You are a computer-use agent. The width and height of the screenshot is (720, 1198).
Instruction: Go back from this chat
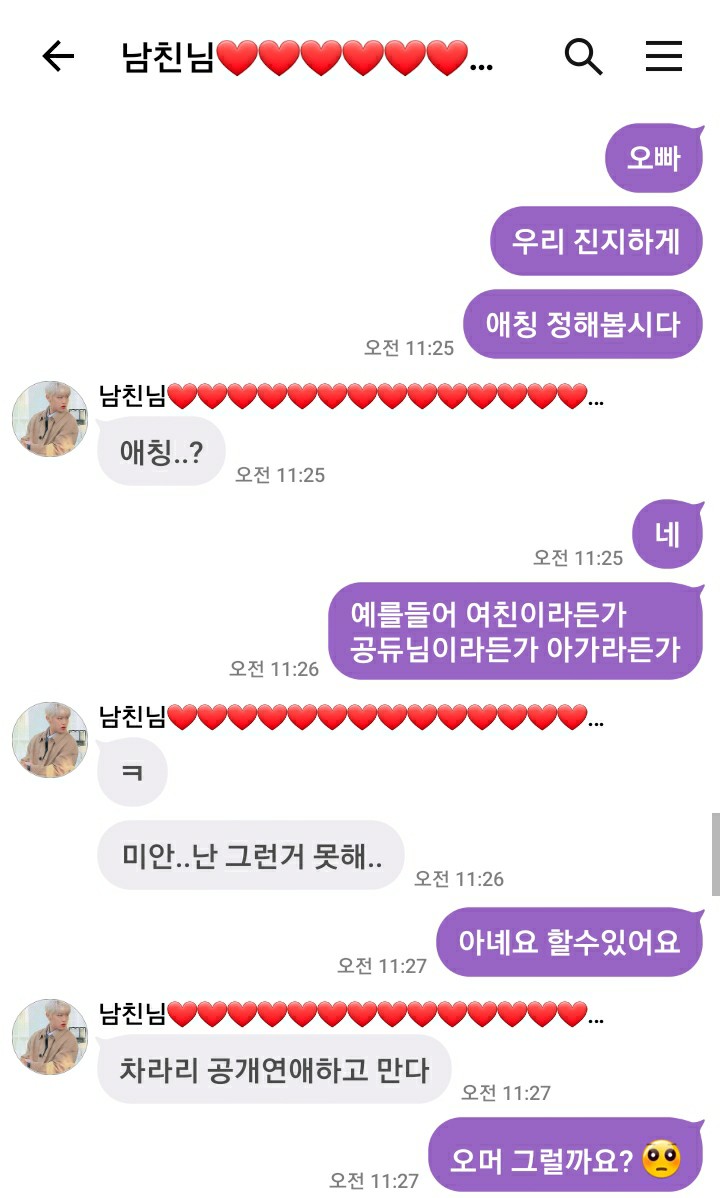point(58,57)
